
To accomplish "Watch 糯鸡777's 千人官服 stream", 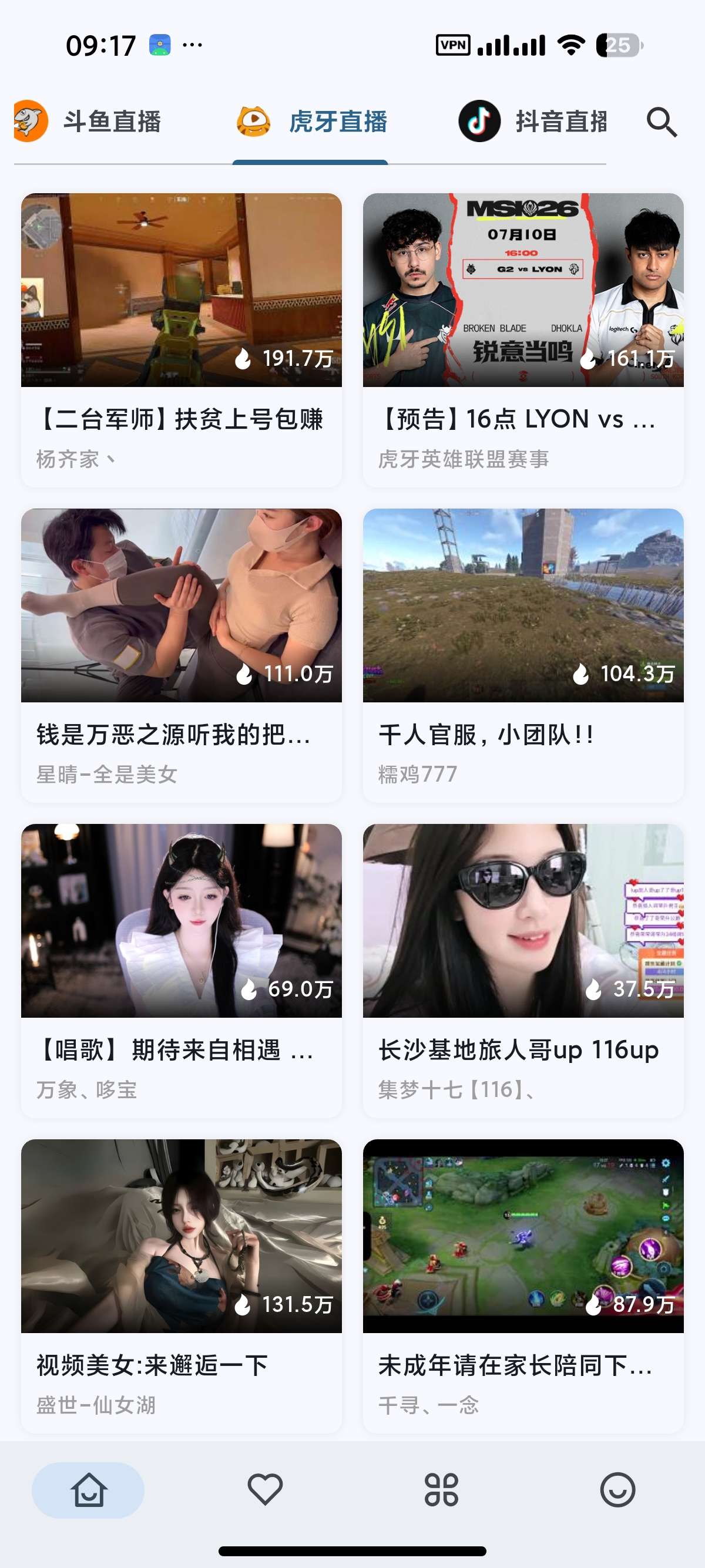I will 523,655.
